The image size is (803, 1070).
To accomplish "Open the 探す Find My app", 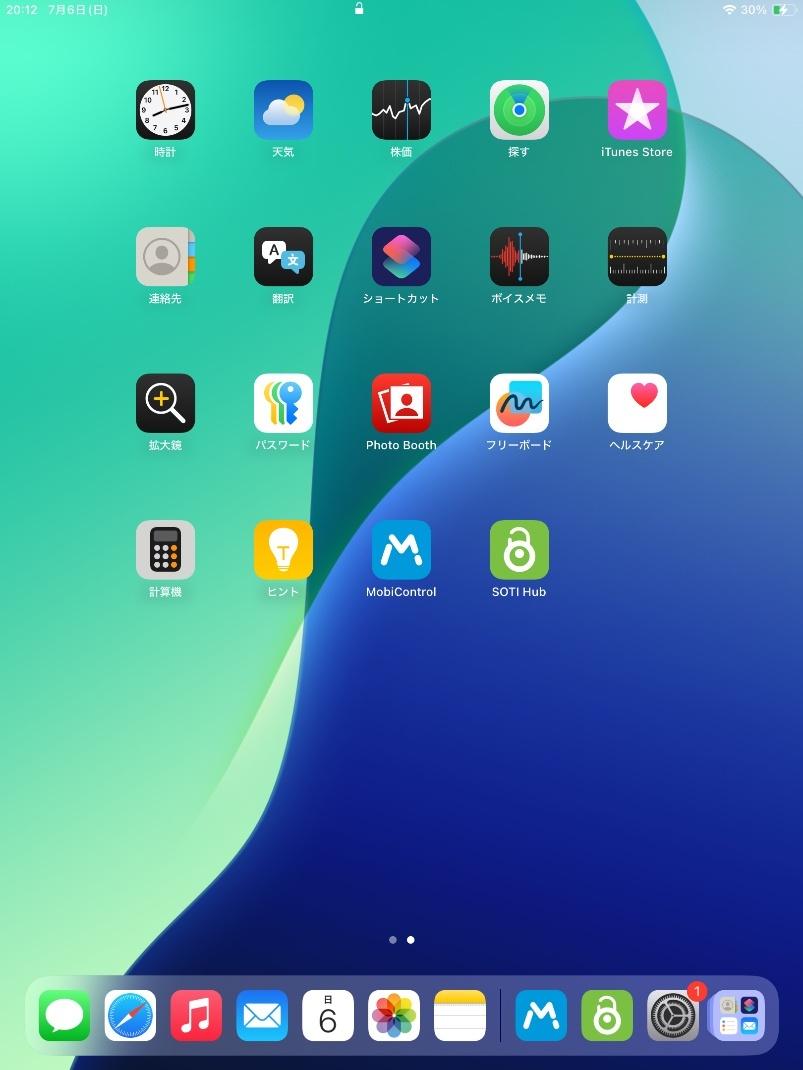I will (519, 110).
